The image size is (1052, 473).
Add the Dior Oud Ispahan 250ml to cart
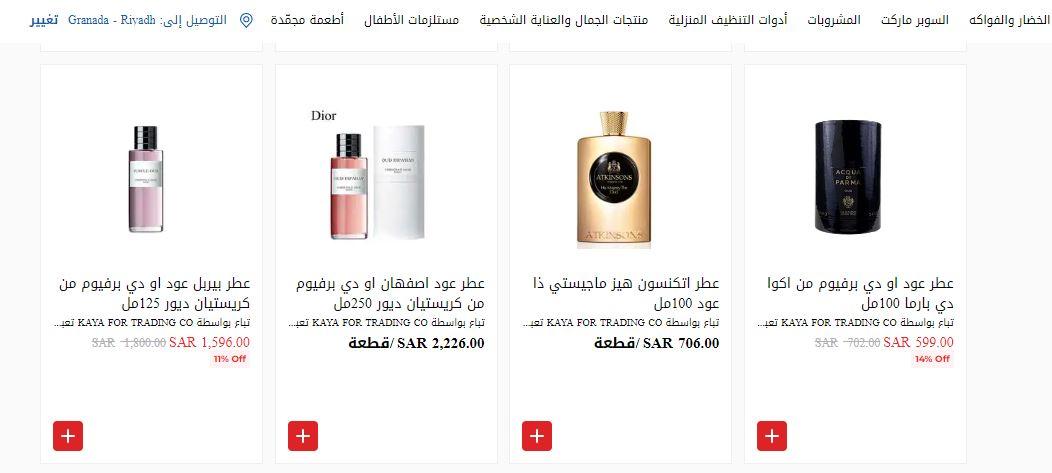303,436
